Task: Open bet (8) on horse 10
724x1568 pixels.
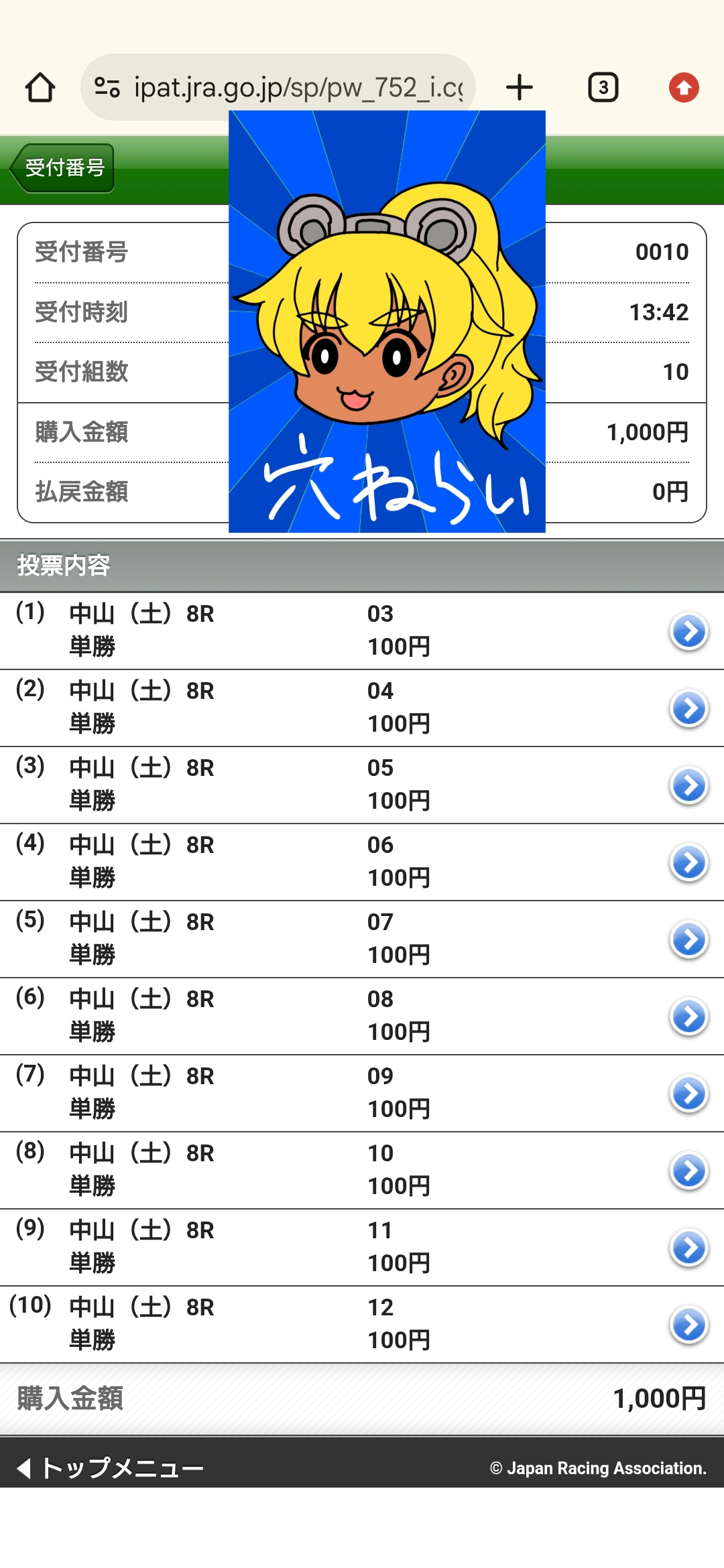Action: click(x=688, y=1171)
